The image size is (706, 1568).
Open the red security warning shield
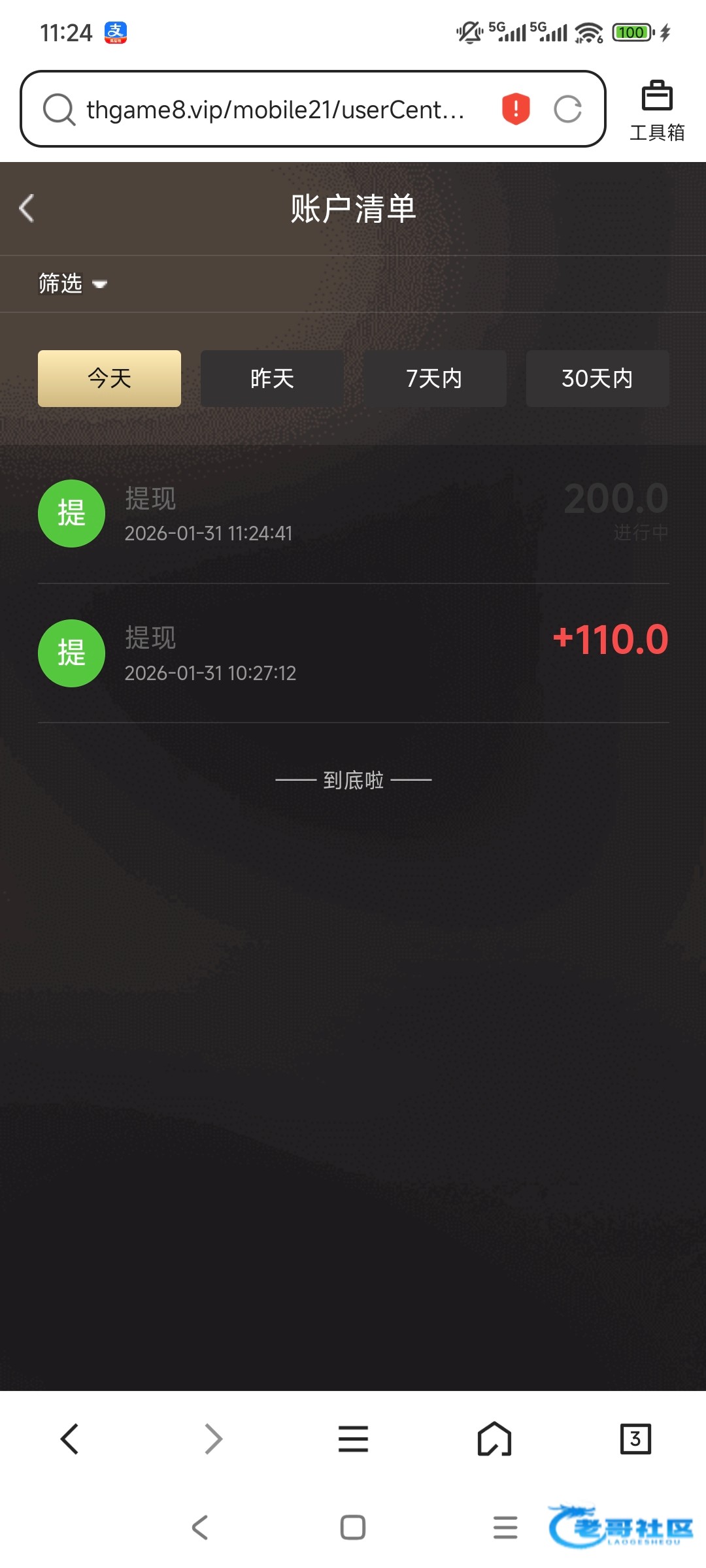(x=516, y=108)
